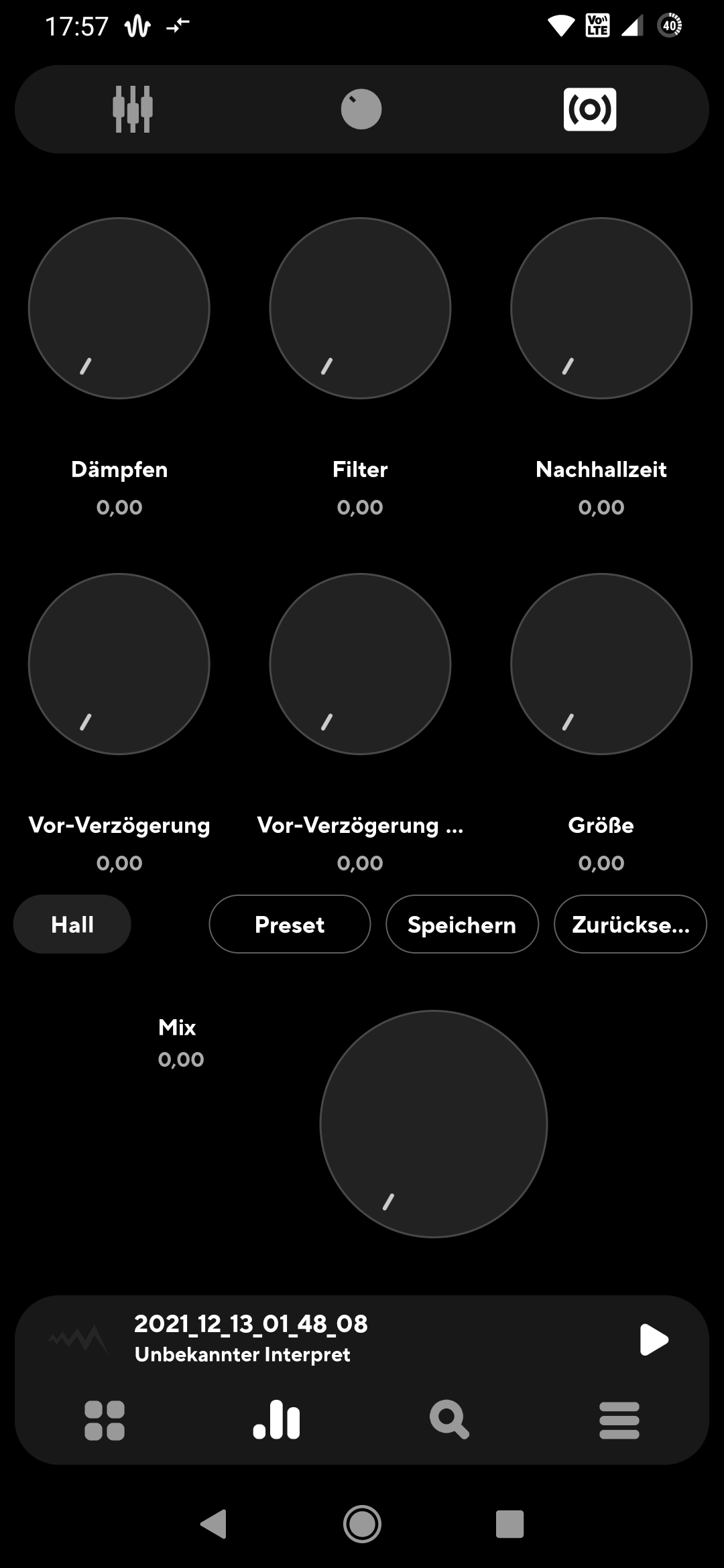Tap the Nachhallzeit knob
The image size is (724, 1568).
tap(601, 307)
